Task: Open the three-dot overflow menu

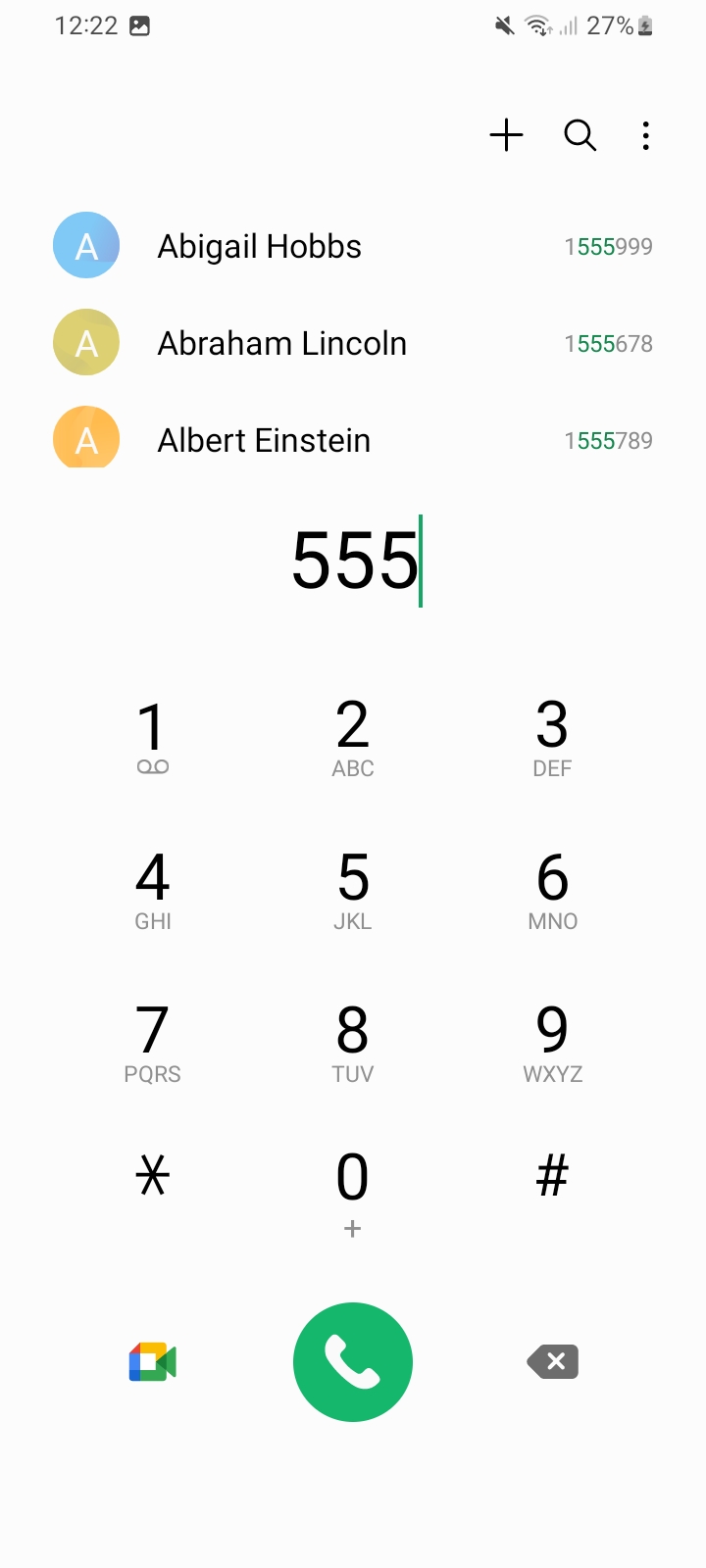Action: coord(645,135)
